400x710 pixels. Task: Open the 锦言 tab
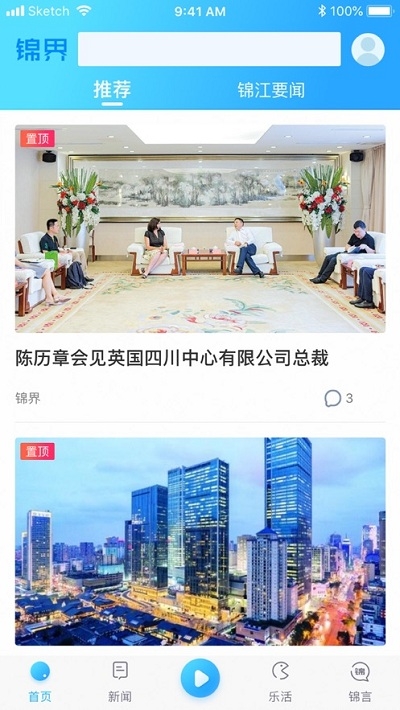click(x=360, y=681)
